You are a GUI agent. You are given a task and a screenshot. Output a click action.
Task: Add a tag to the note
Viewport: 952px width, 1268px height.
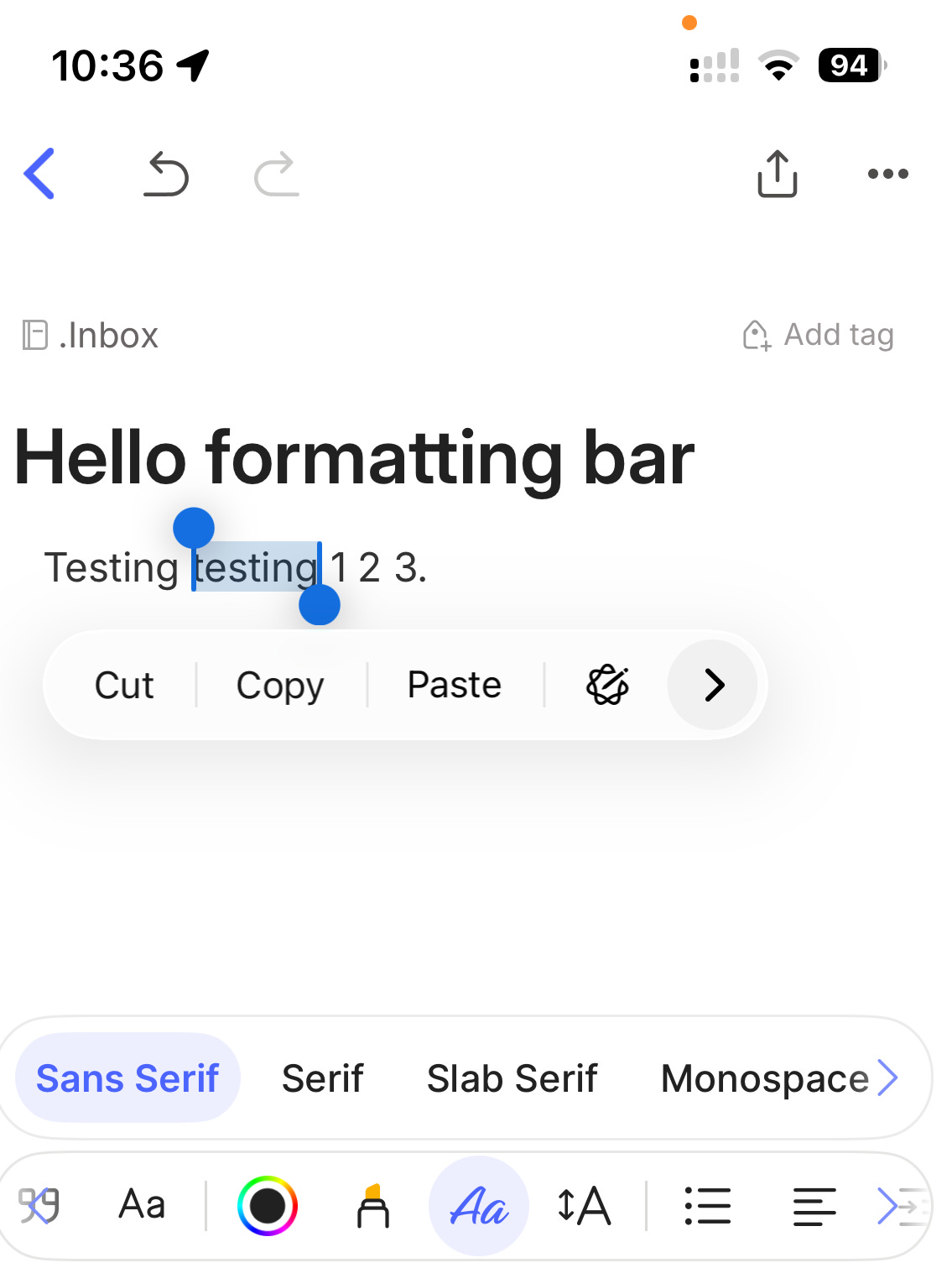pos(819,335)
